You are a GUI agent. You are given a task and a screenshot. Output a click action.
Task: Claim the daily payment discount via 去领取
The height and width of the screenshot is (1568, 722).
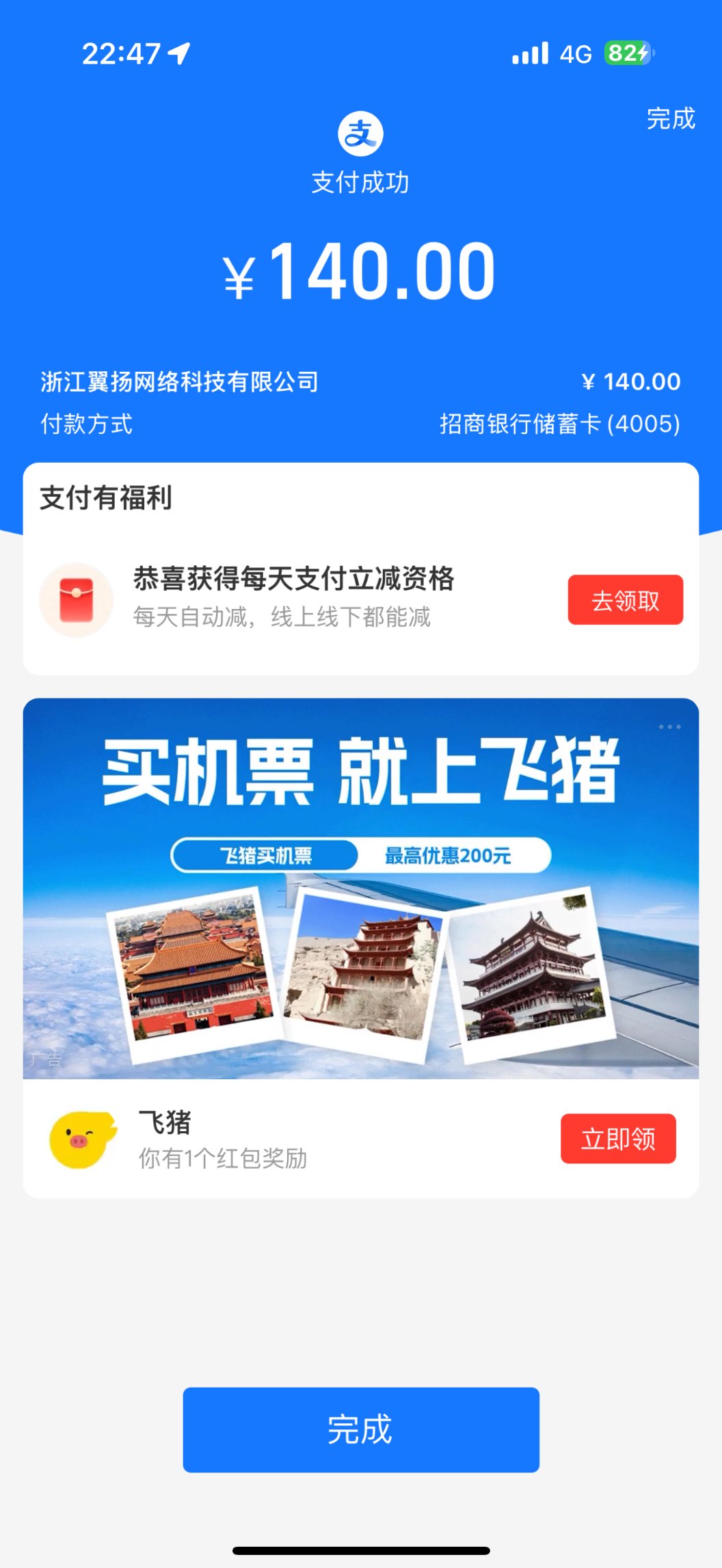(x=625, y=600)
